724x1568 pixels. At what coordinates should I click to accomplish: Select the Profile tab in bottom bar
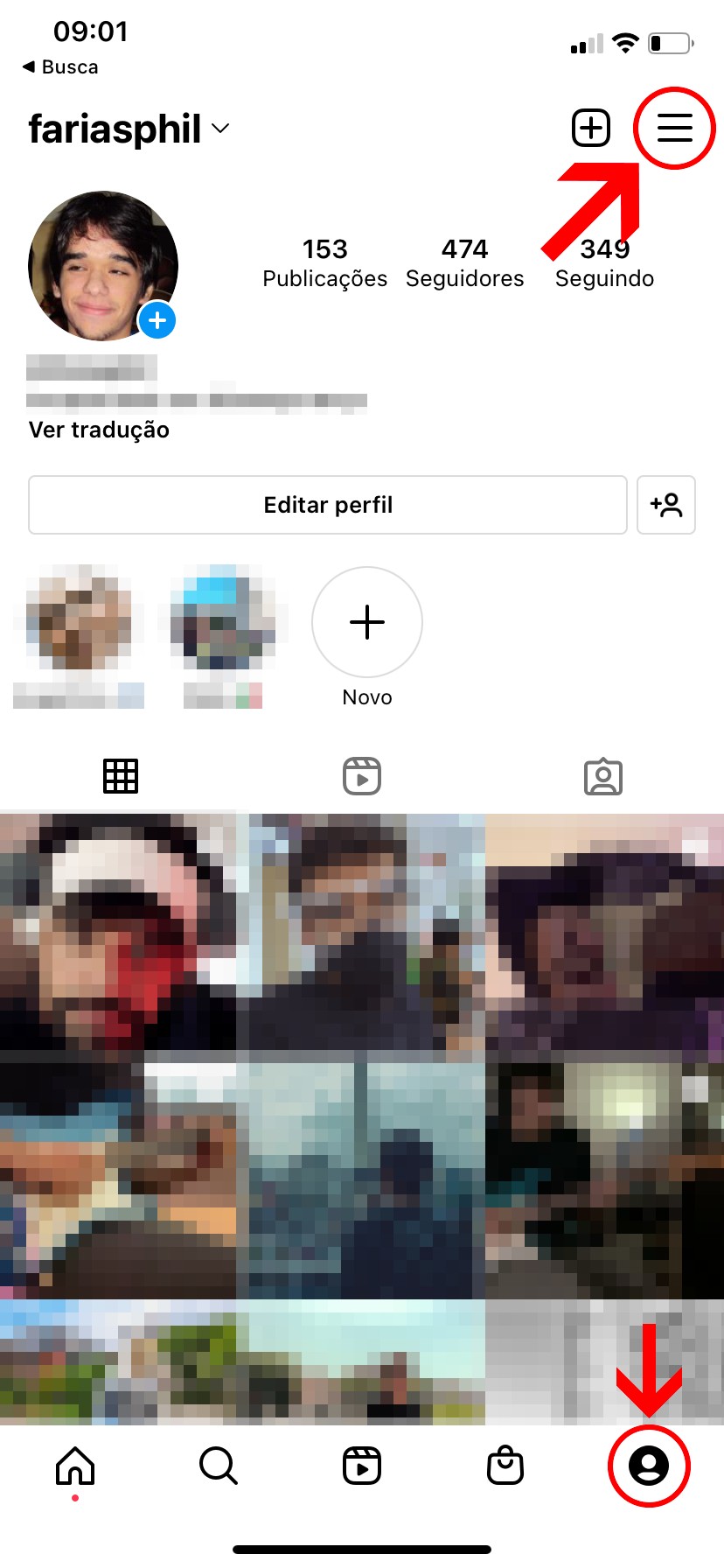tap(649, 1466)
